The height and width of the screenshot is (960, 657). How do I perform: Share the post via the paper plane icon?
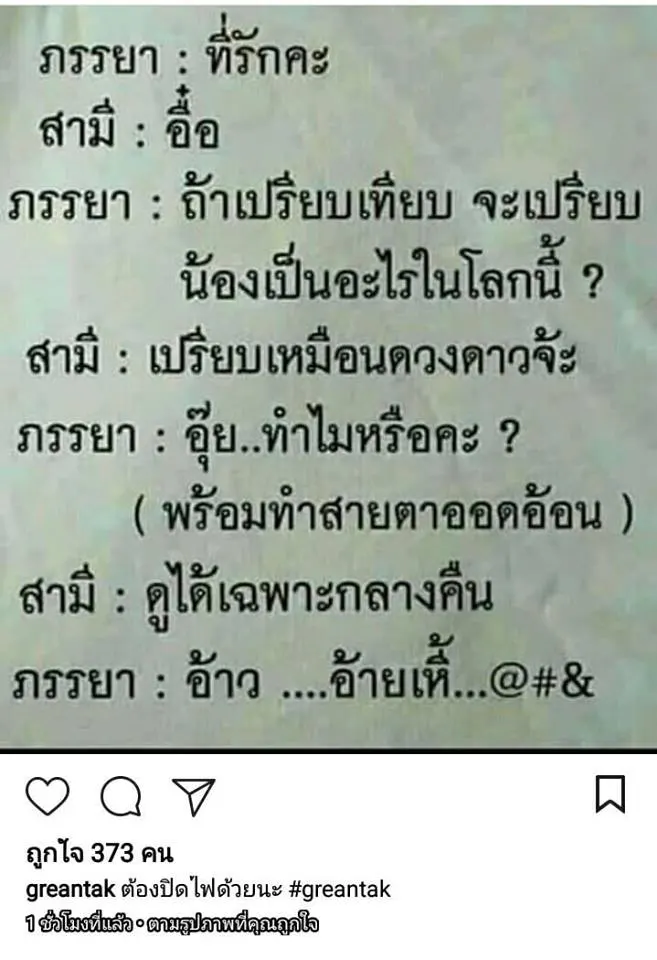[x=194, y=796]
